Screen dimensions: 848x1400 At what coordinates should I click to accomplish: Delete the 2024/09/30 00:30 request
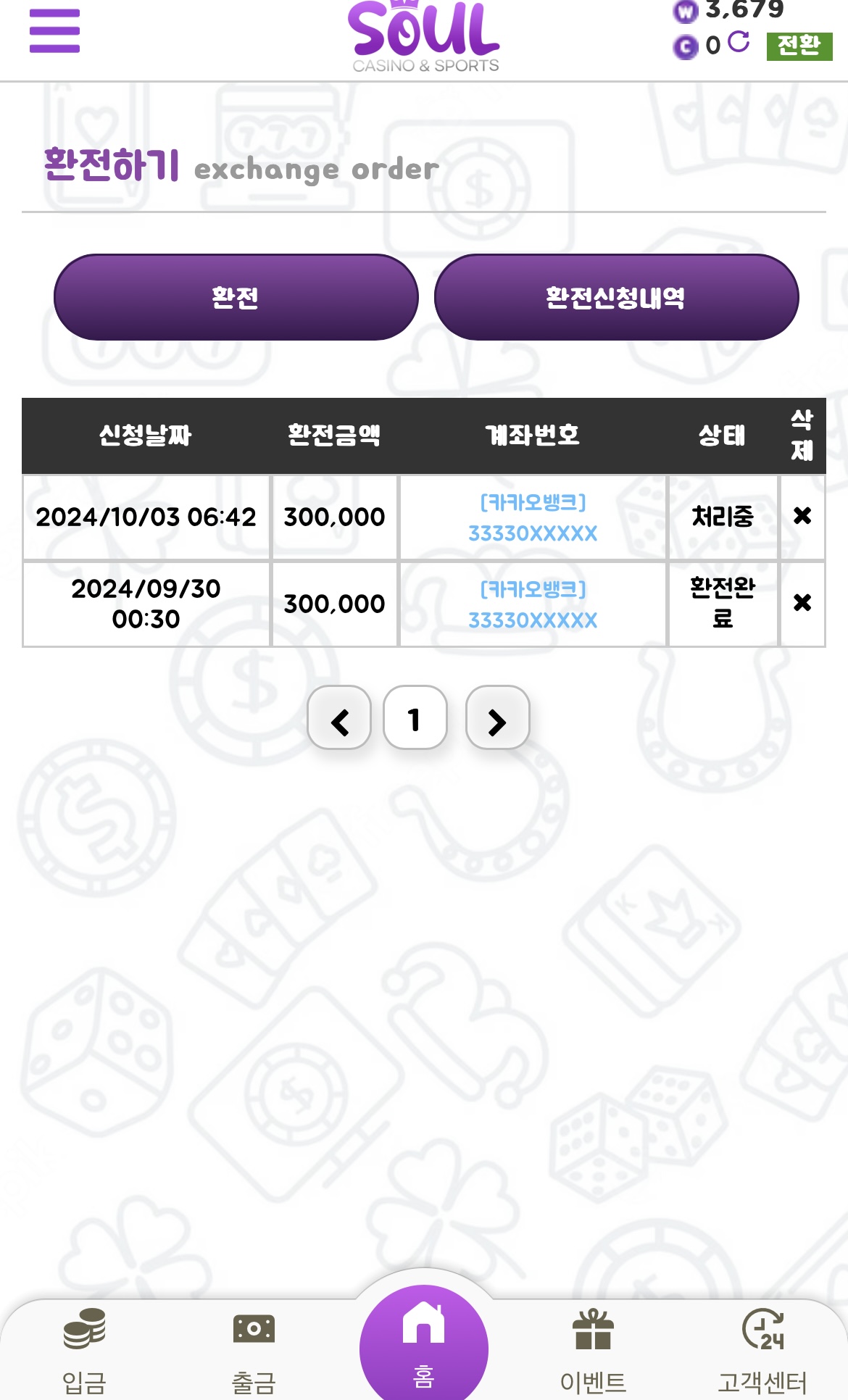802,603
